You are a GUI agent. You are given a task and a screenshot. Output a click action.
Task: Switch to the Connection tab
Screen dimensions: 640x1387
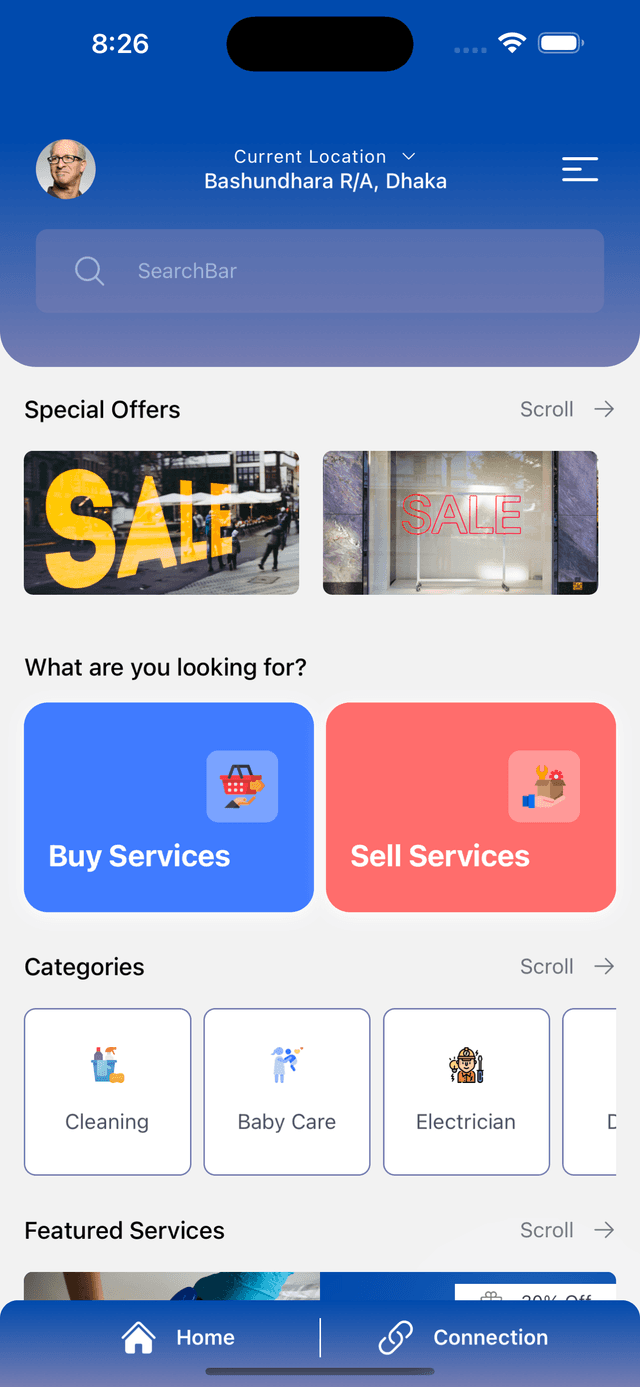(x=464, y=1337)
